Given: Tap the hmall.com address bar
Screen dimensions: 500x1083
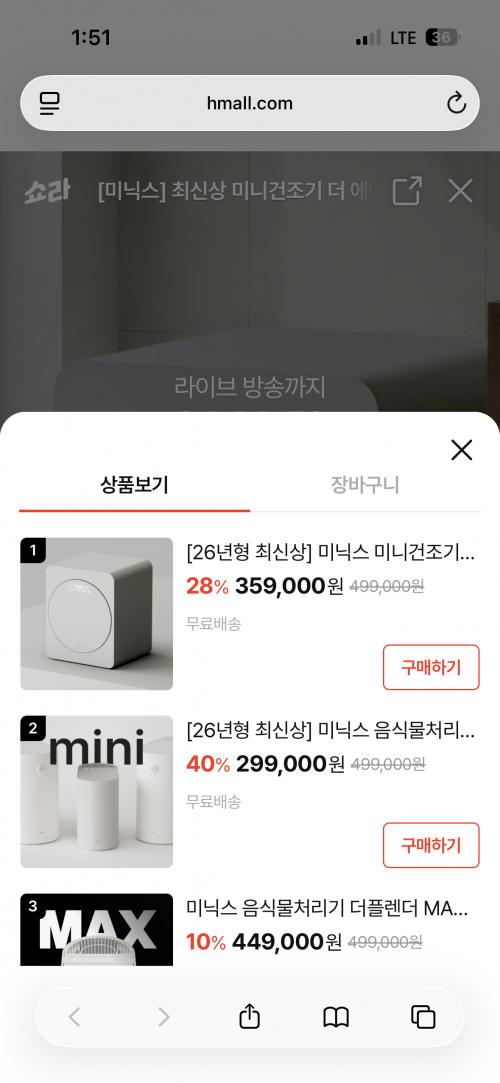Looking at the screenshot, I should click(x=250, y=103).
